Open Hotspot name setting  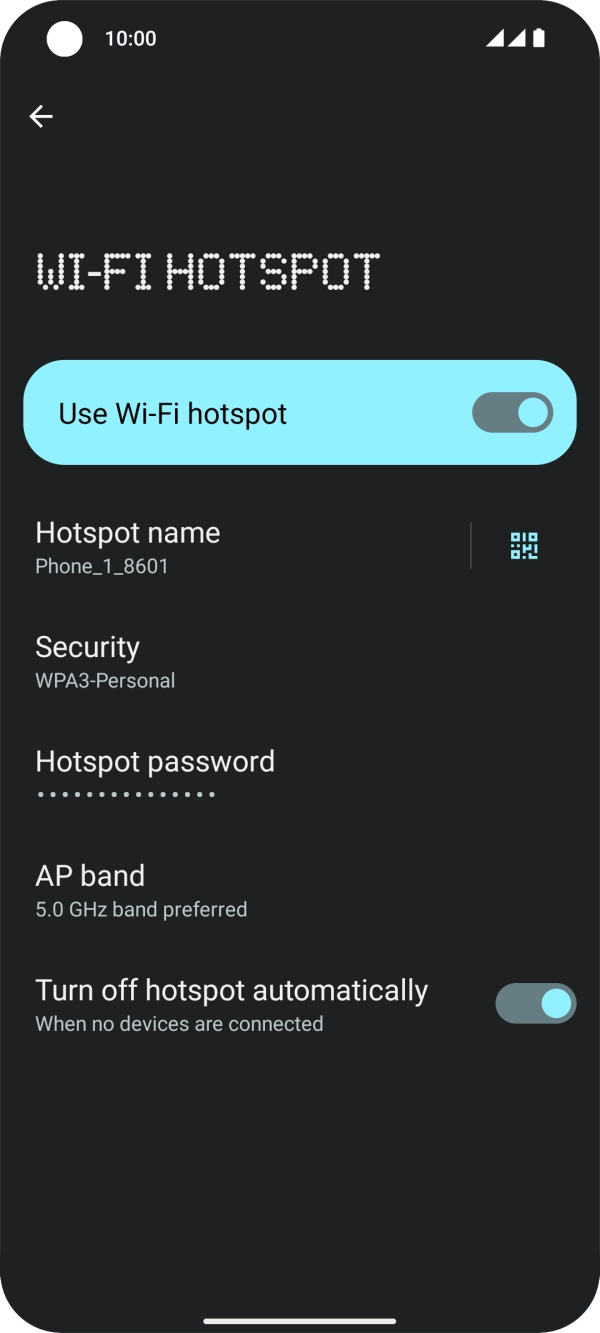click(200, 546)
